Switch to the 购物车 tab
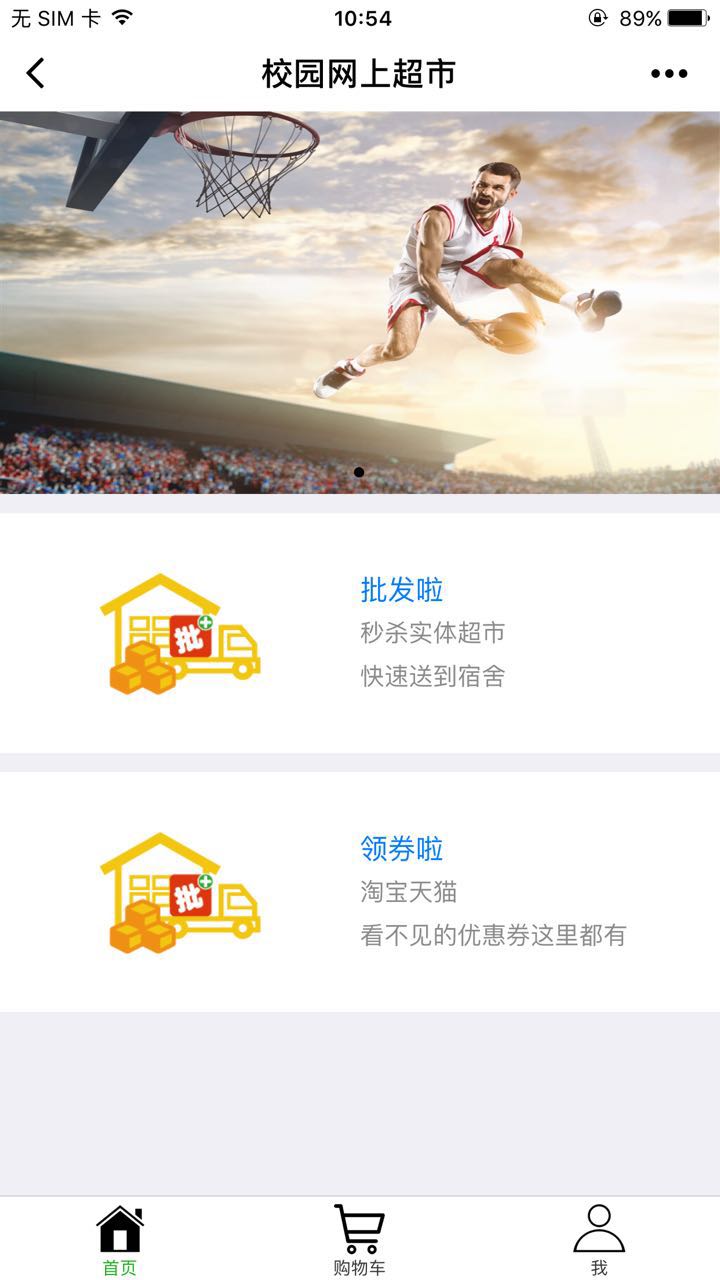The height and width of the screenshot is (1280, 720). coord(359,1240)
